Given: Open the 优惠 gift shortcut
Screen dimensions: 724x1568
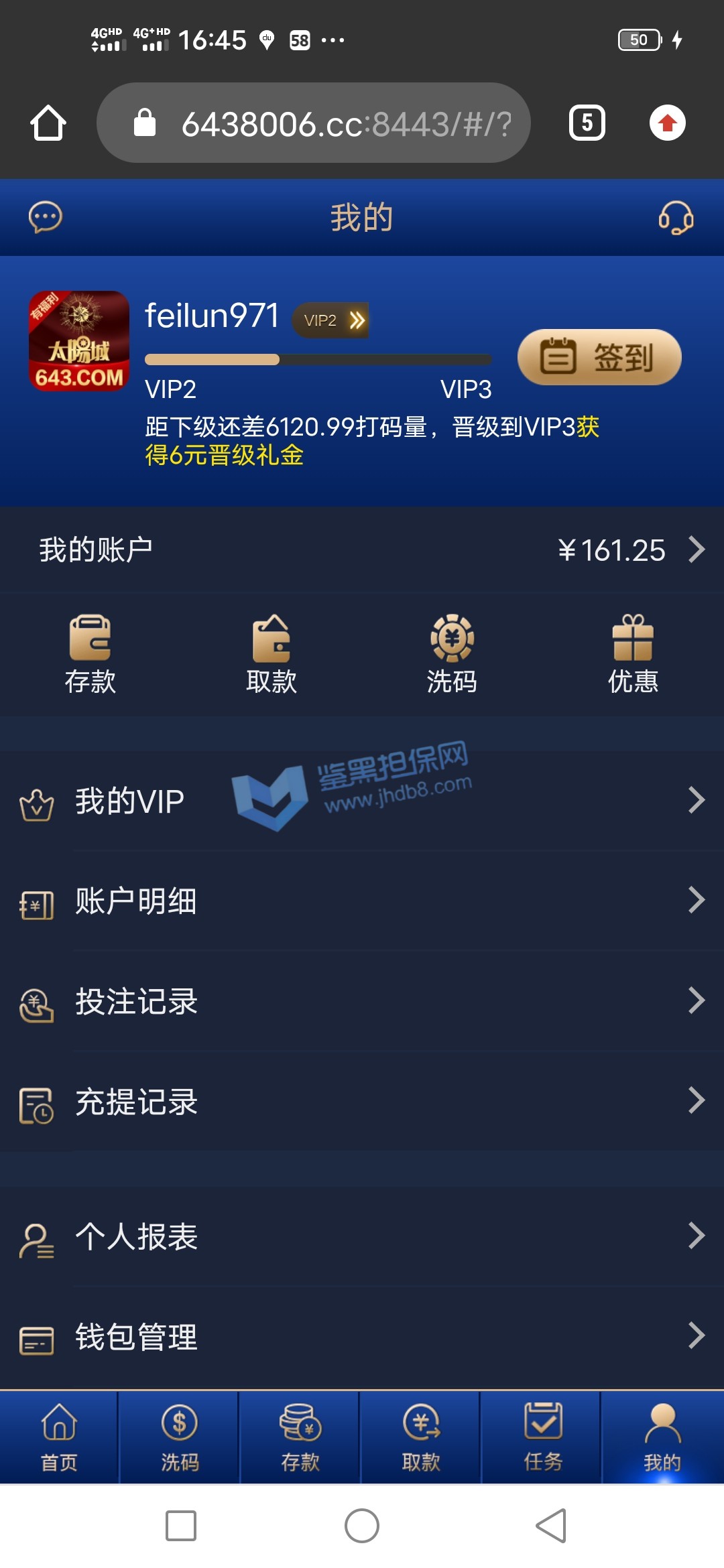Looking at the screenshot, I should pos(633,653).
